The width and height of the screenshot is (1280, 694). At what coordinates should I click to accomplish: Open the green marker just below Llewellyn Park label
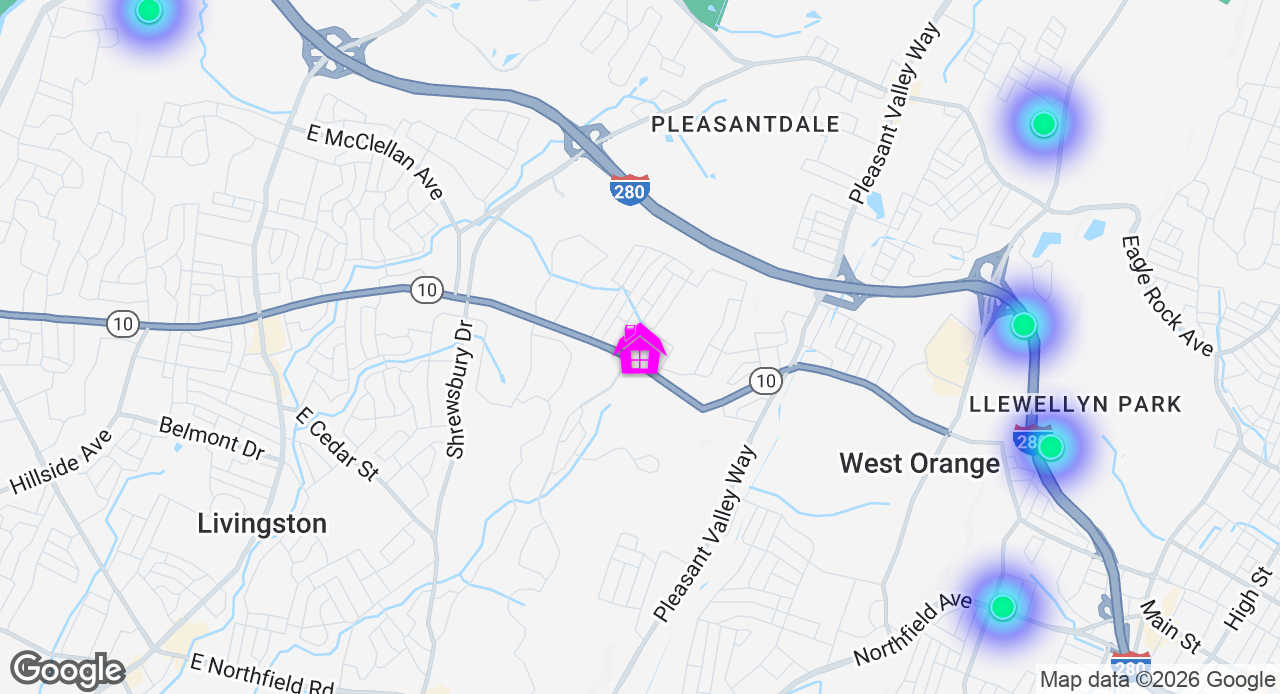1050,447
